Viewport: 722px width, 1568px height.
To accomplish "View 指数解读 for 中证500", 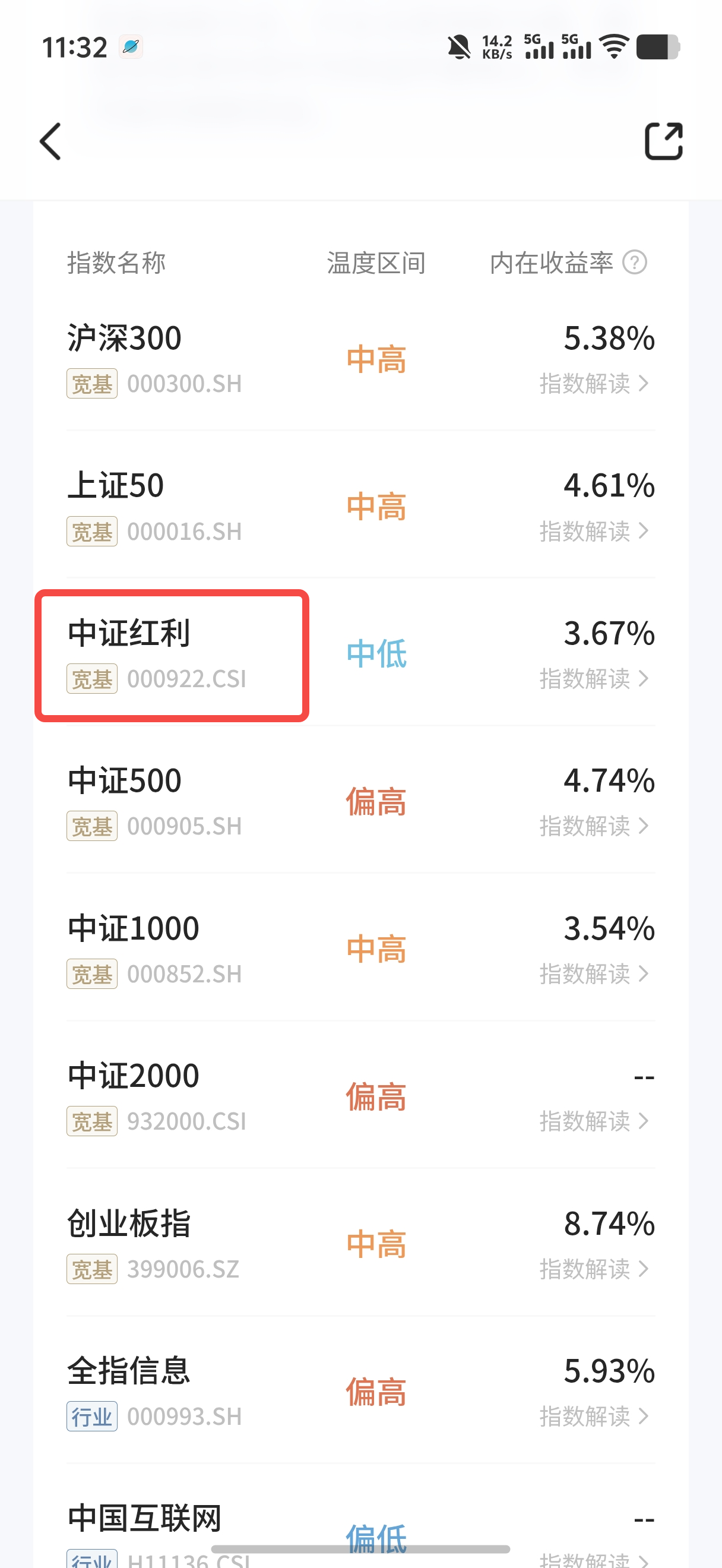I will point(594,826).
